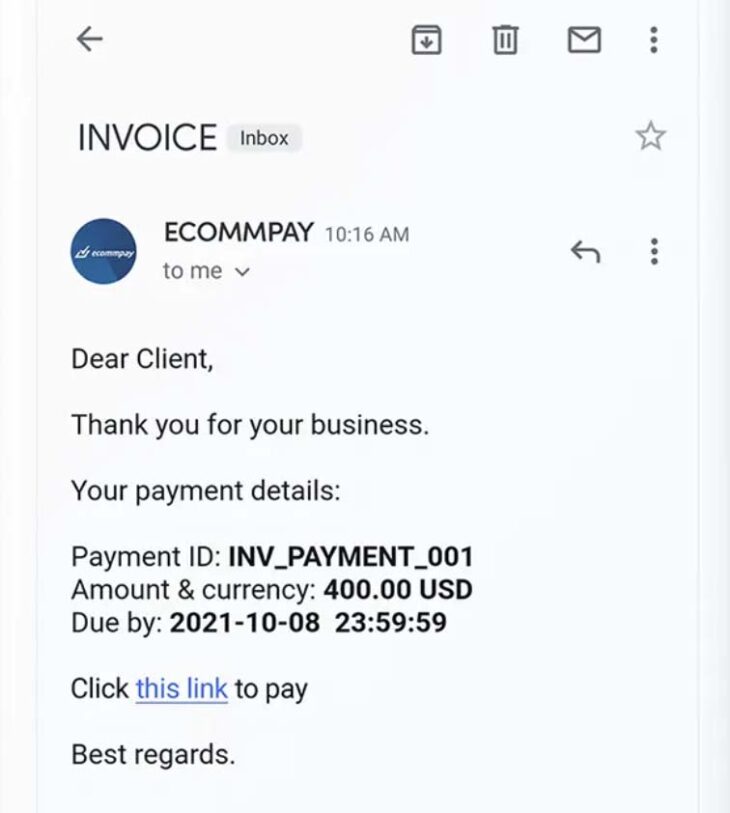This screenshot has height=813, width=730.
Task: Open more options for this email thread
Action: click(653, 40)
